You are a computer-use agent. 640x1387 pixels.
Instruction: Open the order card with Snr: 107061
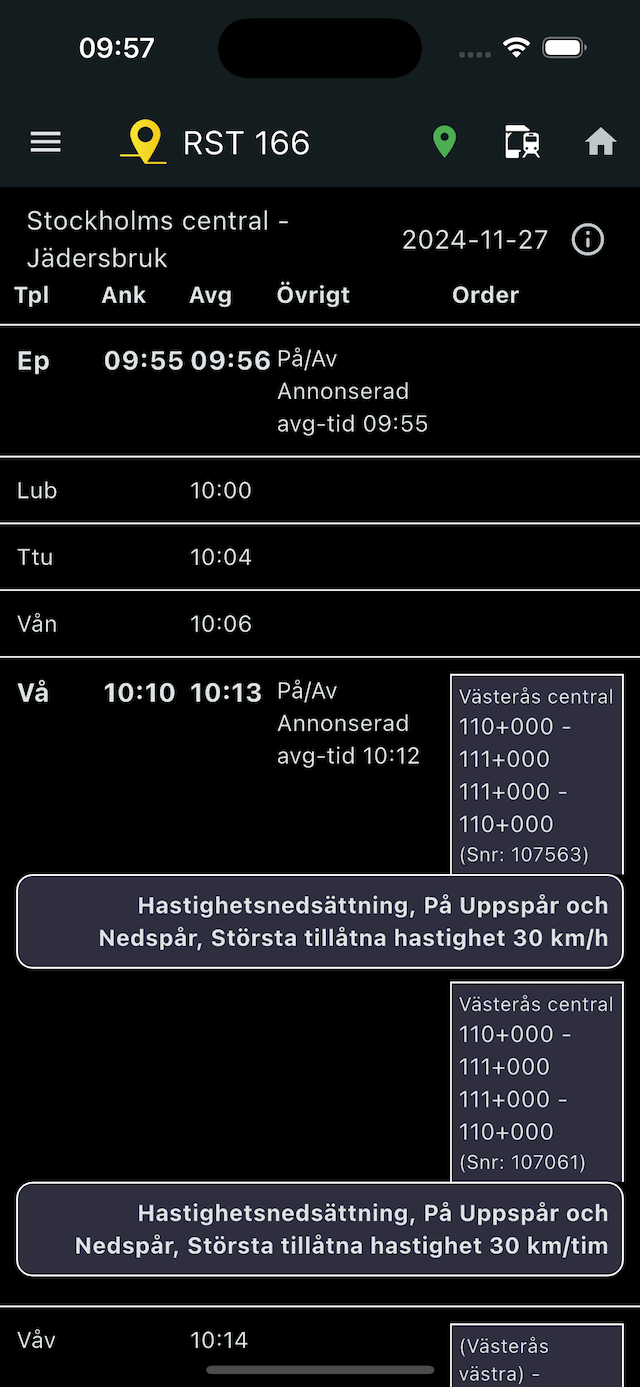pos(537,1082)
